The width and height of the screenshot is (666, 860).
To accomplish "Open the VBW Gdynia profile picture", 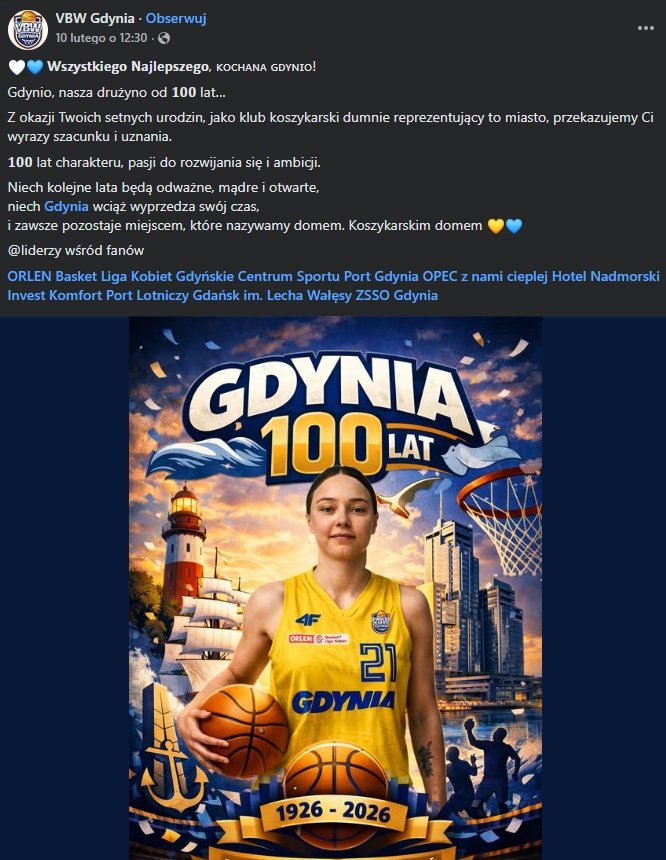I will pos(28,29).
